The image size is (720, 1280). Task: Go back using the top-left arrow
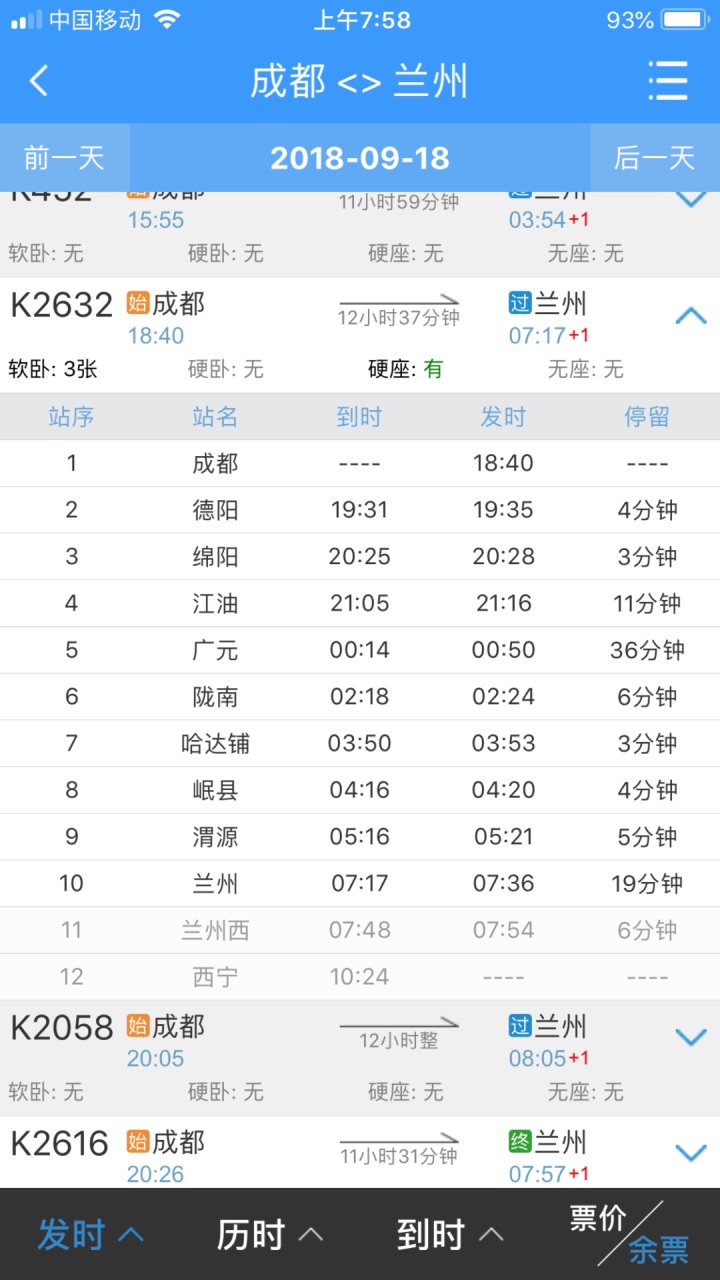39,80
